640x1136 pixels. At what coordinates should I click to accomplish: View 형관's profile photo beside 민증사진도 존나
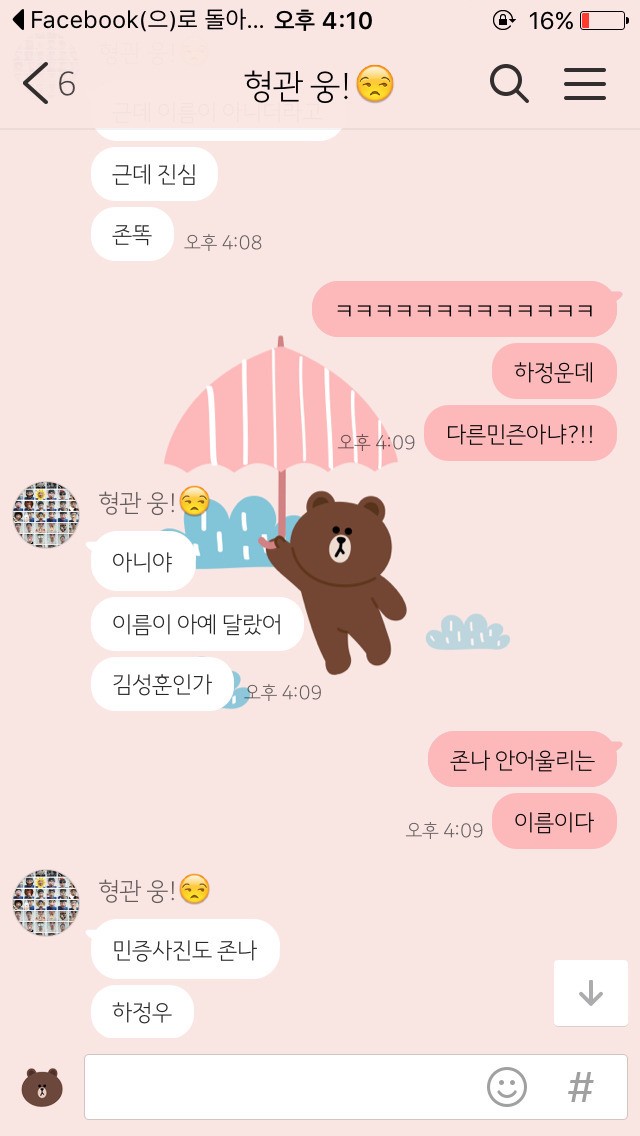(45, 903)
